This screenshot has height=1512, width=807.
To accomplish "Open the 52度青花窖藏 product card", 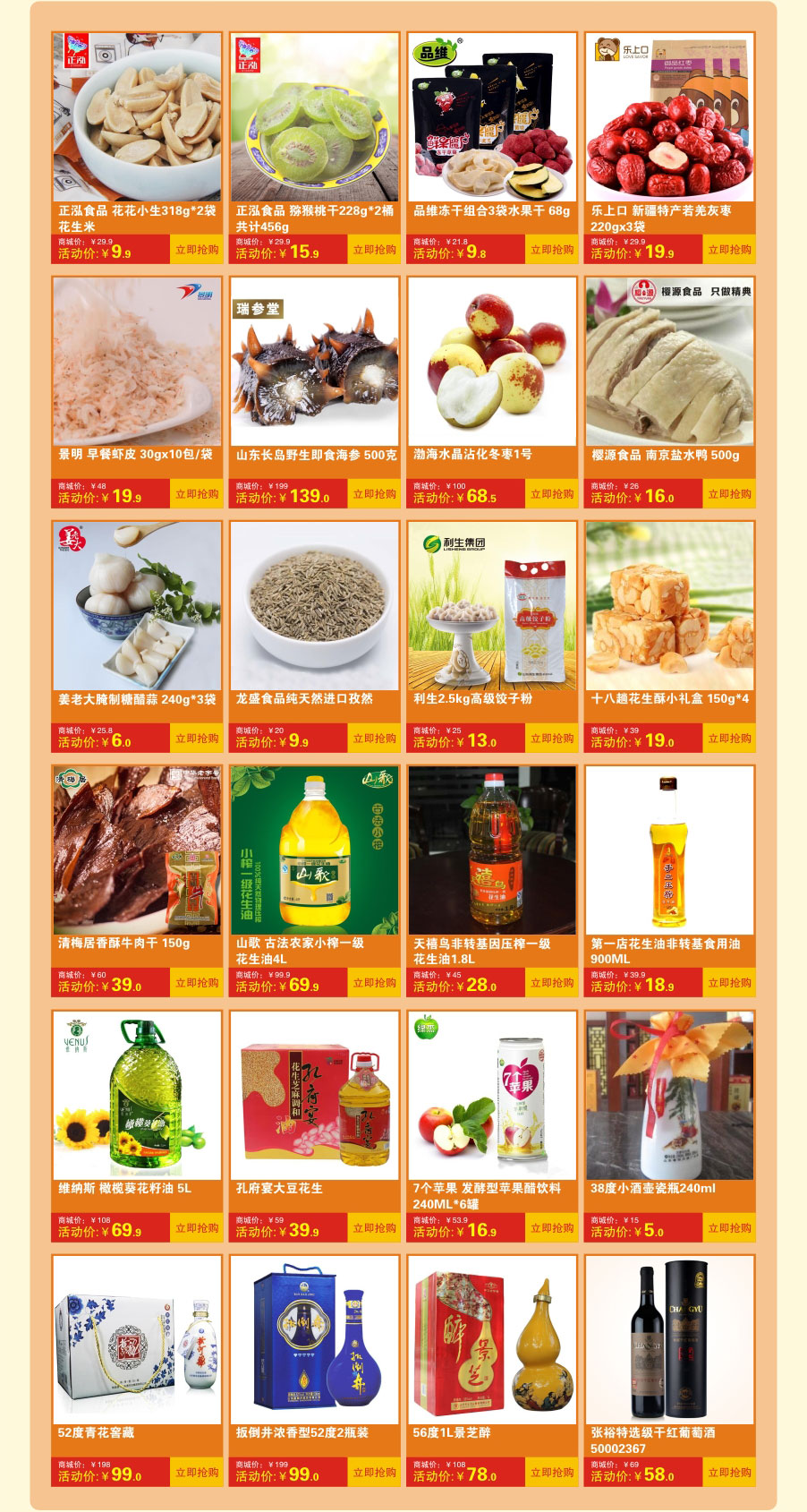I will (137, 1371).
